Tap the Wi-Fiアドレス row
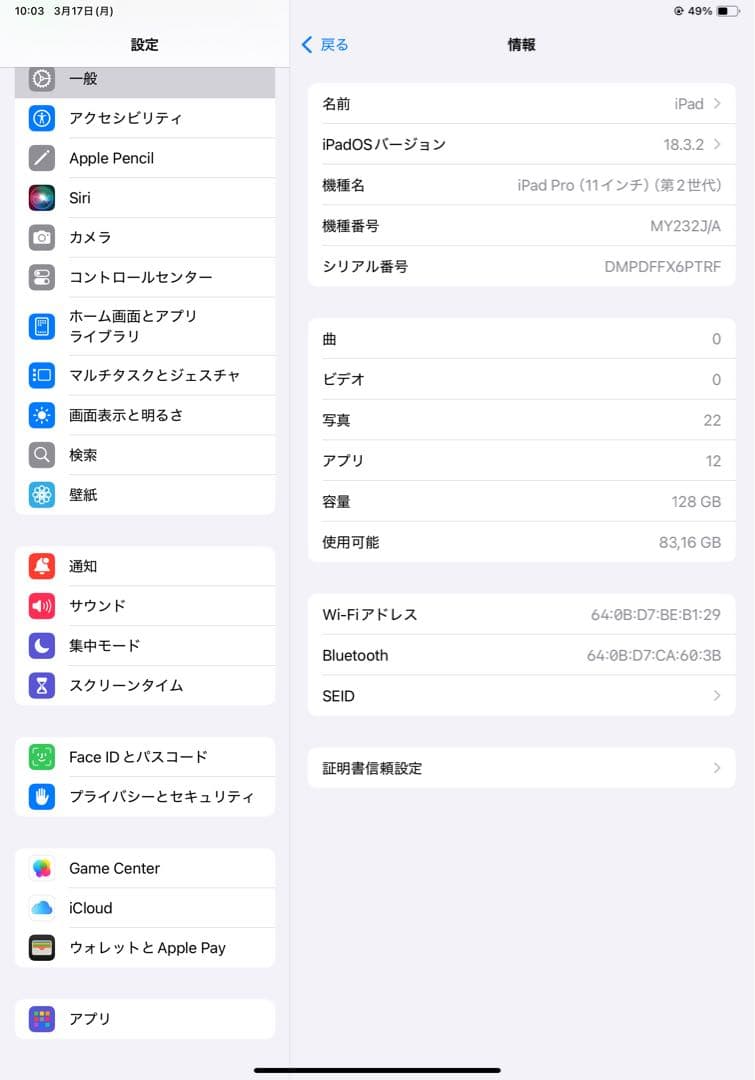The width and height of the screenshot is (755, 1080). [520, 614]
